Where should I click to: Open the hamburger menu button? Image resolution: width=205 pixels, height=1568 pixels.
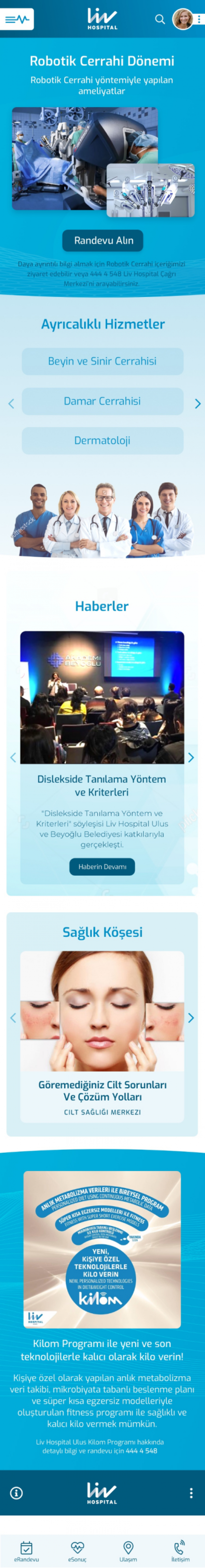[x=17, y=19]
